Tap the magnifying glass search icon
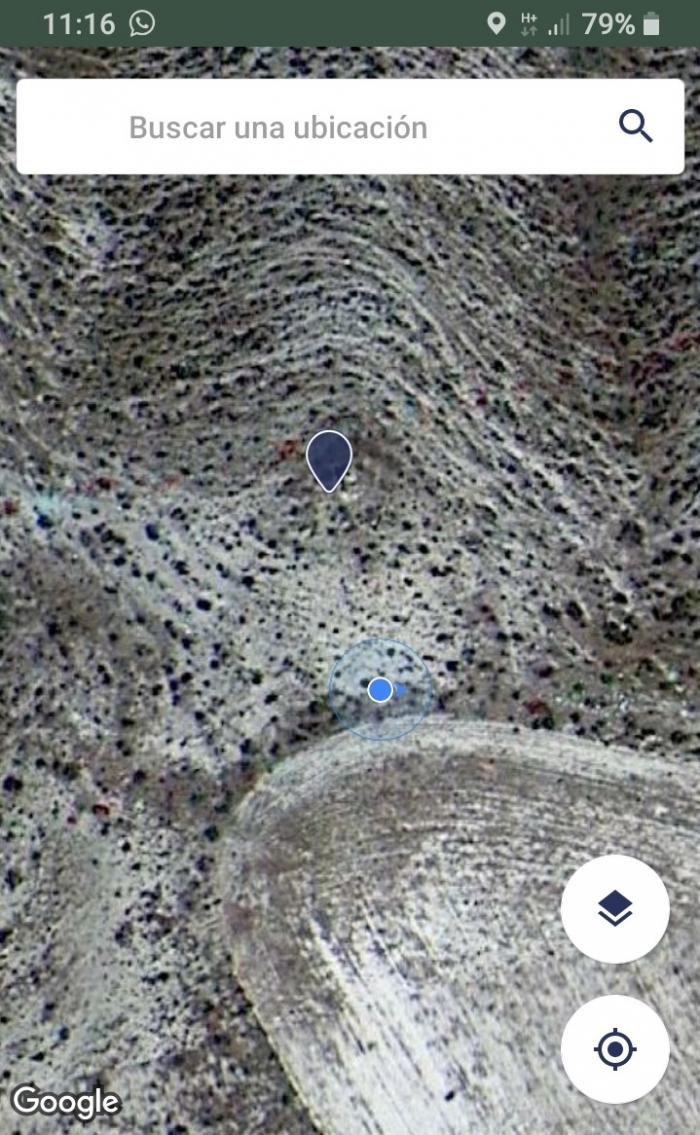 click(x=635, y=127)
